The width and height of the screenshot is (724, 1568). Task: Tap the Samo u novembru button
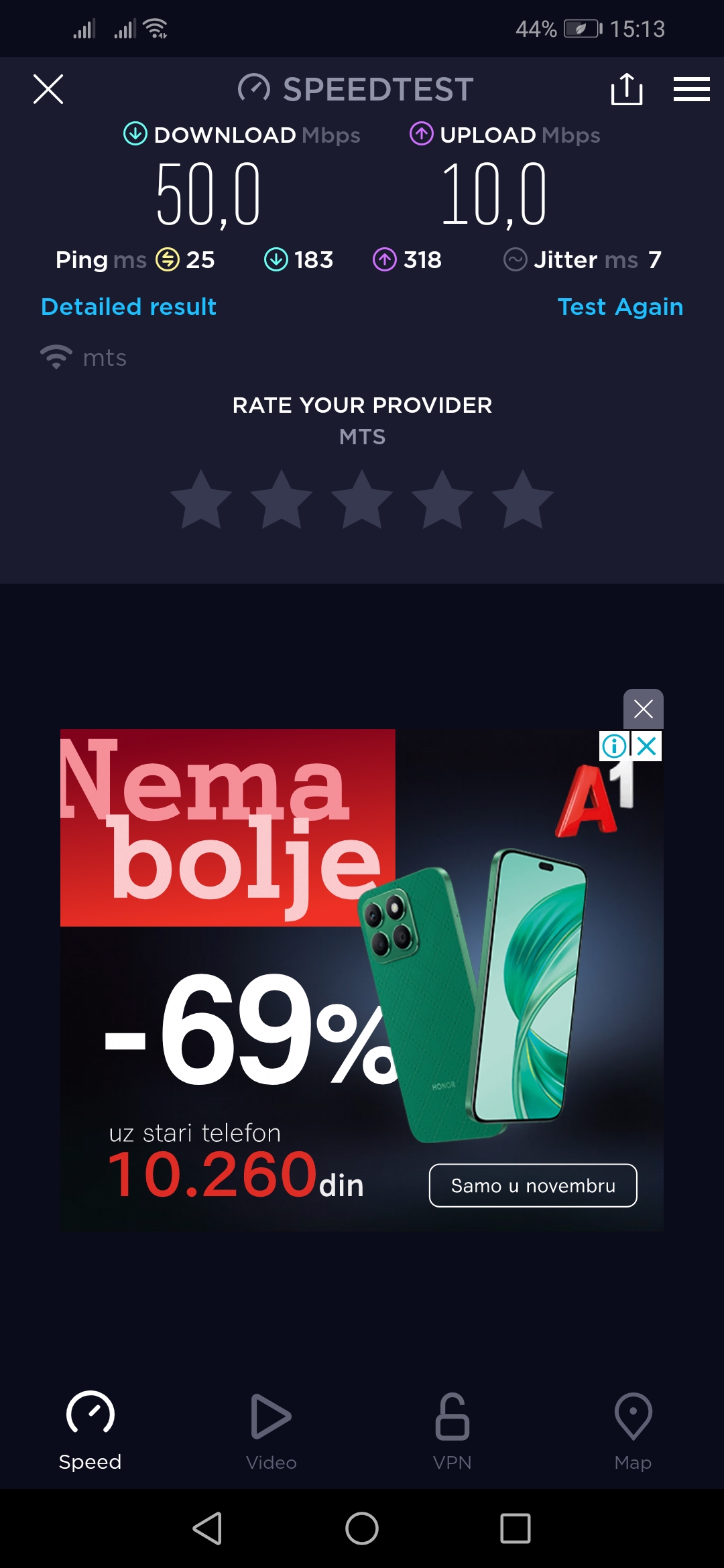point(533,1185)
